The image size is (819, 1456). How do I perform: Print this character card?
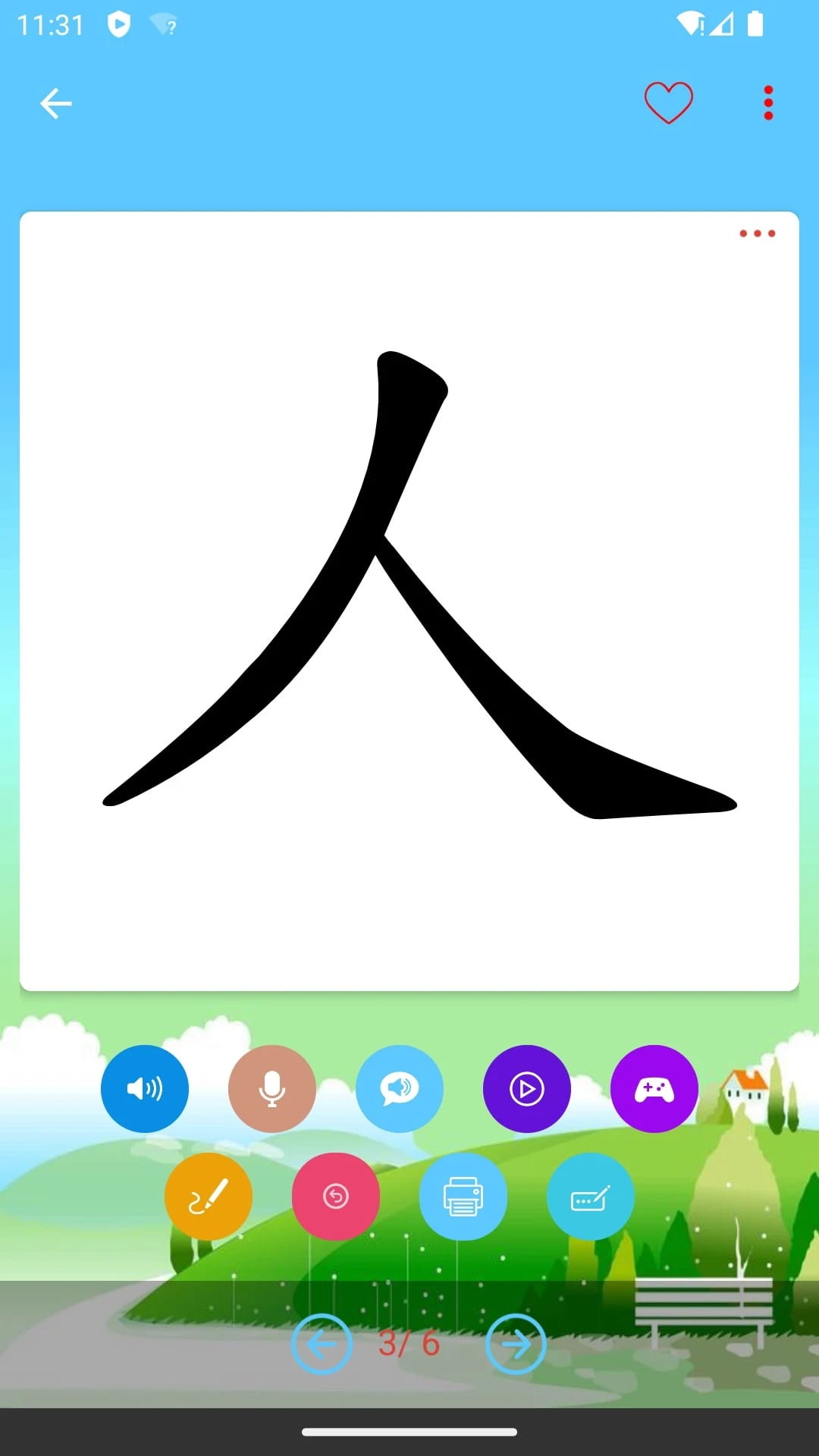[x=463, y=1197]
